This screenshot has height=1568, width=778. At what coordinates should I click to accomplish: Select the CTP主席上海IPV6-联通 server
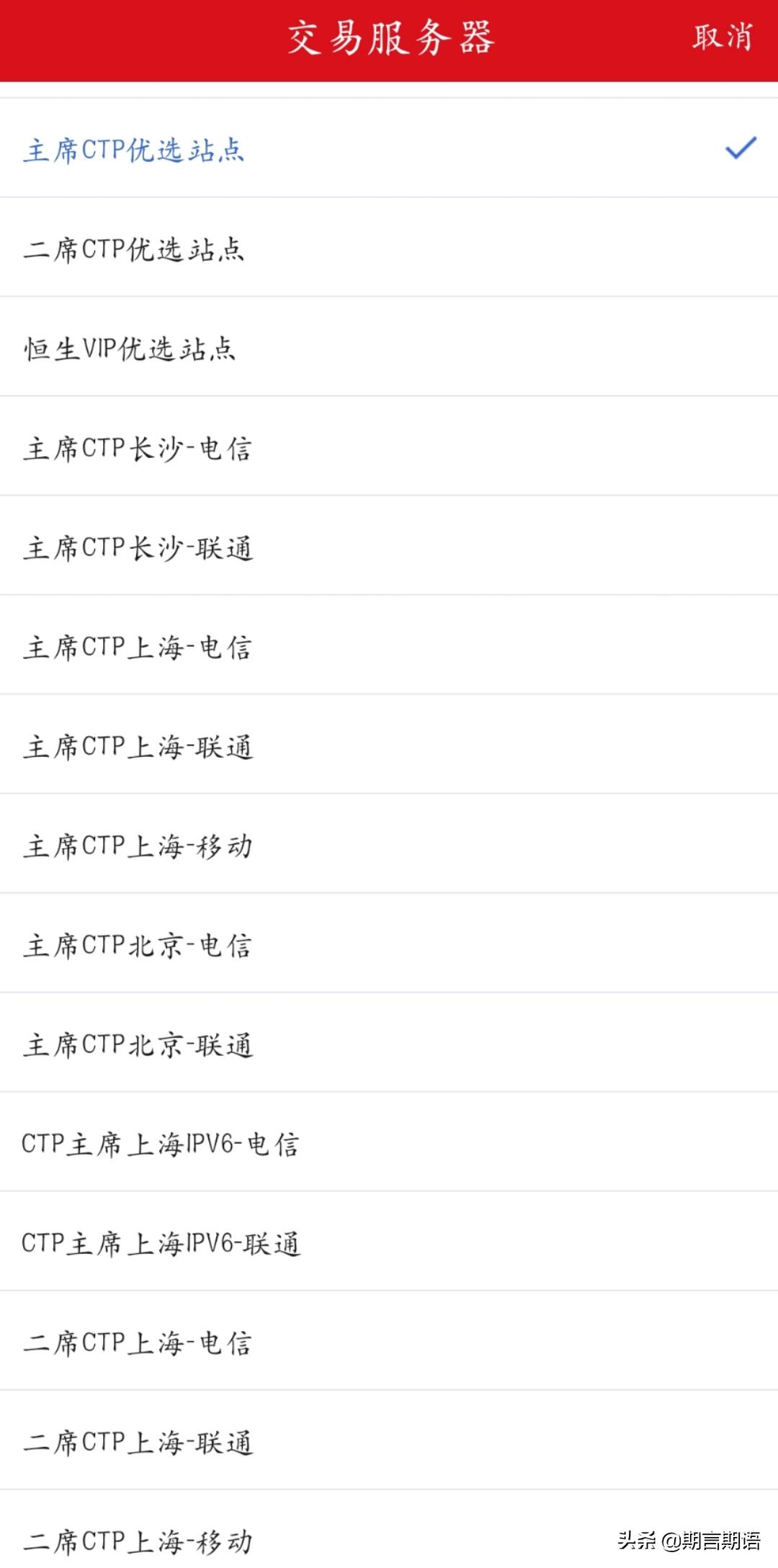point(158,1245)
